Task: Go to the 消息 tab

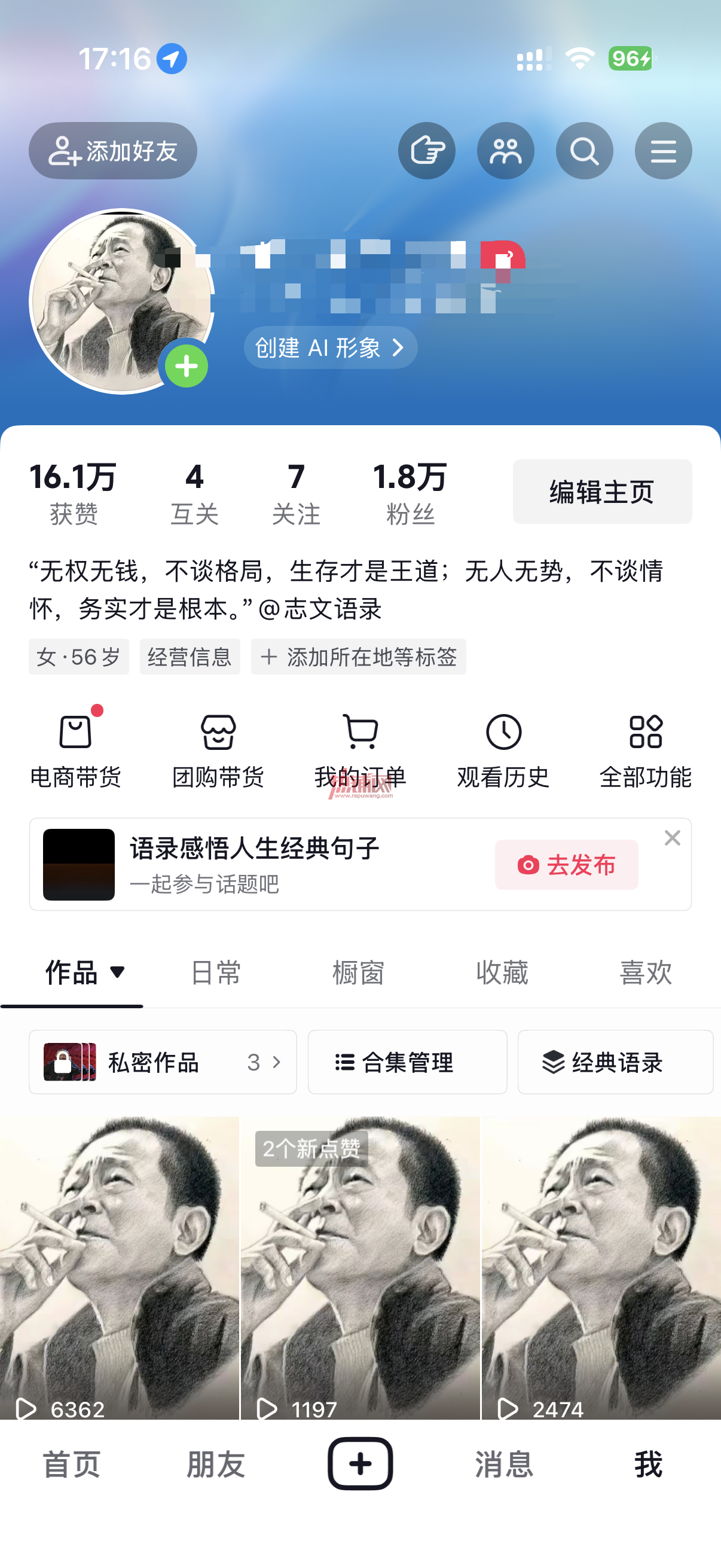Action: [x=505, y=1464]
